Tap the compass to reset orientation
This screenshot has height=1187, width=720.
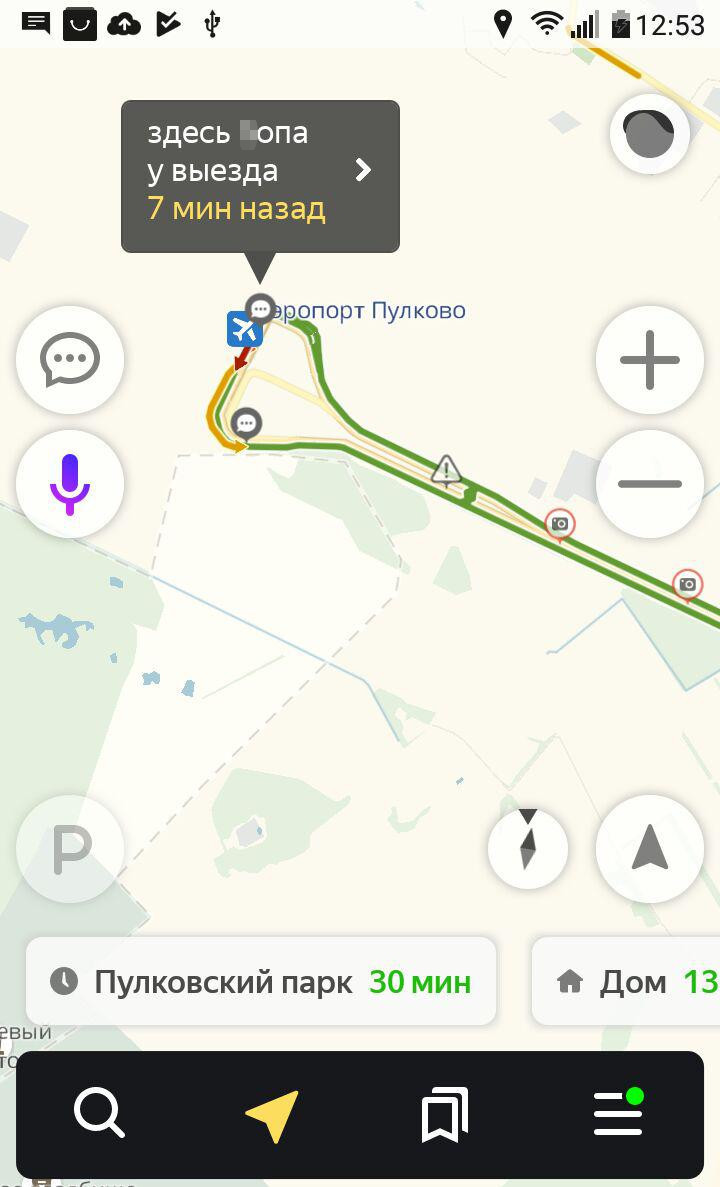tap(528, 848)
